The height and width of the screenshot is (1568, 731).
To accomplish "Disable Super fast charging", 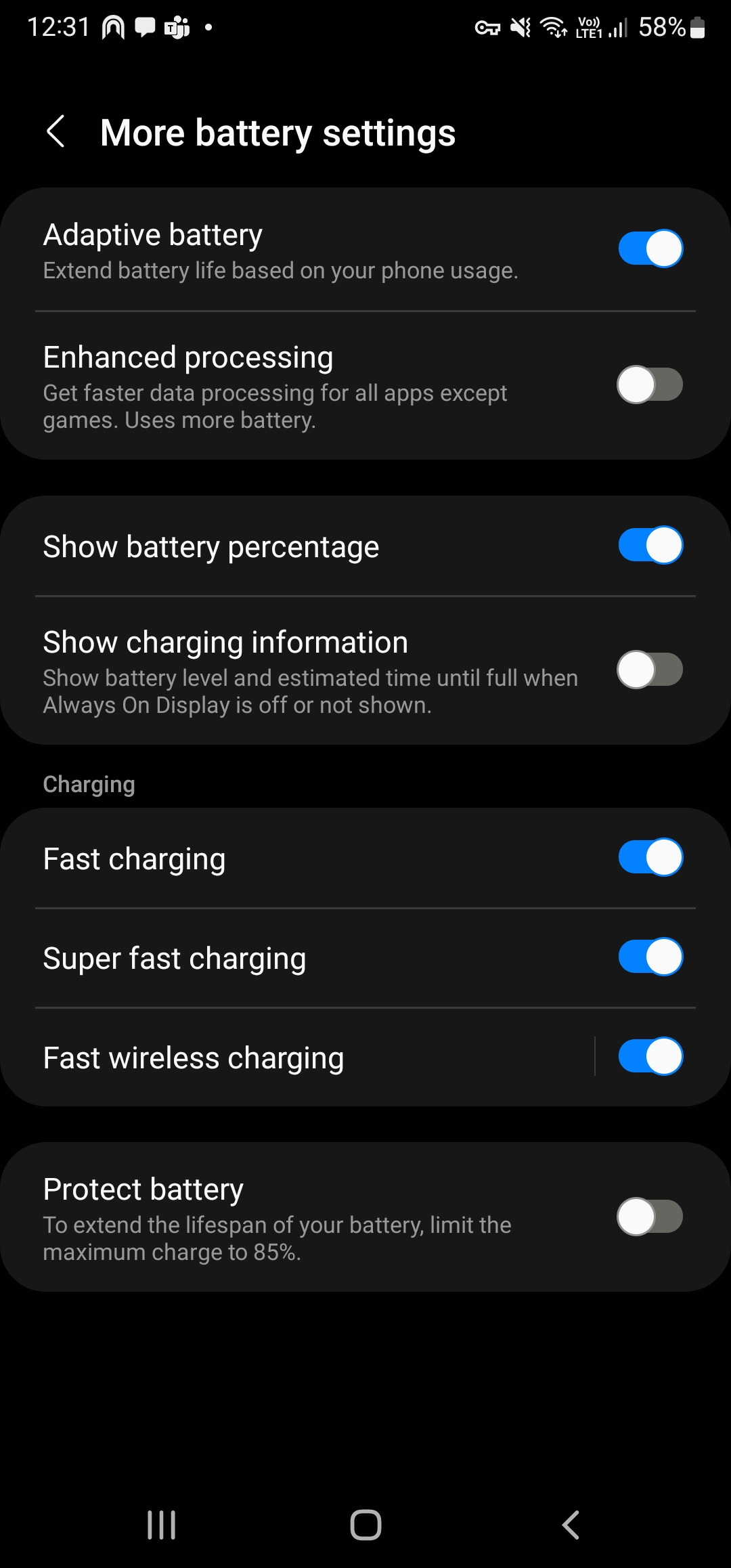I will (x=650, y=957).
